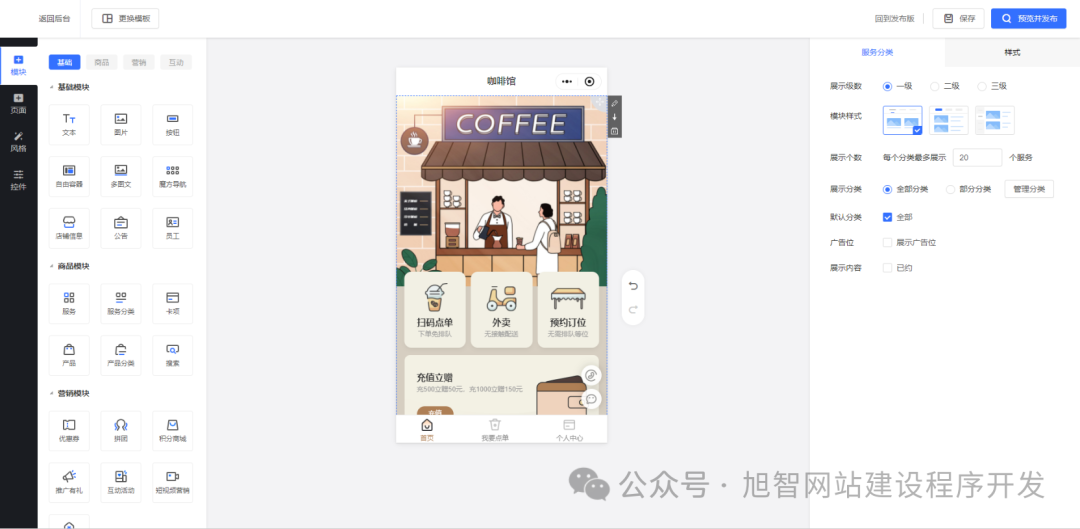Delete the selected banner module
This screenshot has height=529, width=1080.
[x=614, y=131]
